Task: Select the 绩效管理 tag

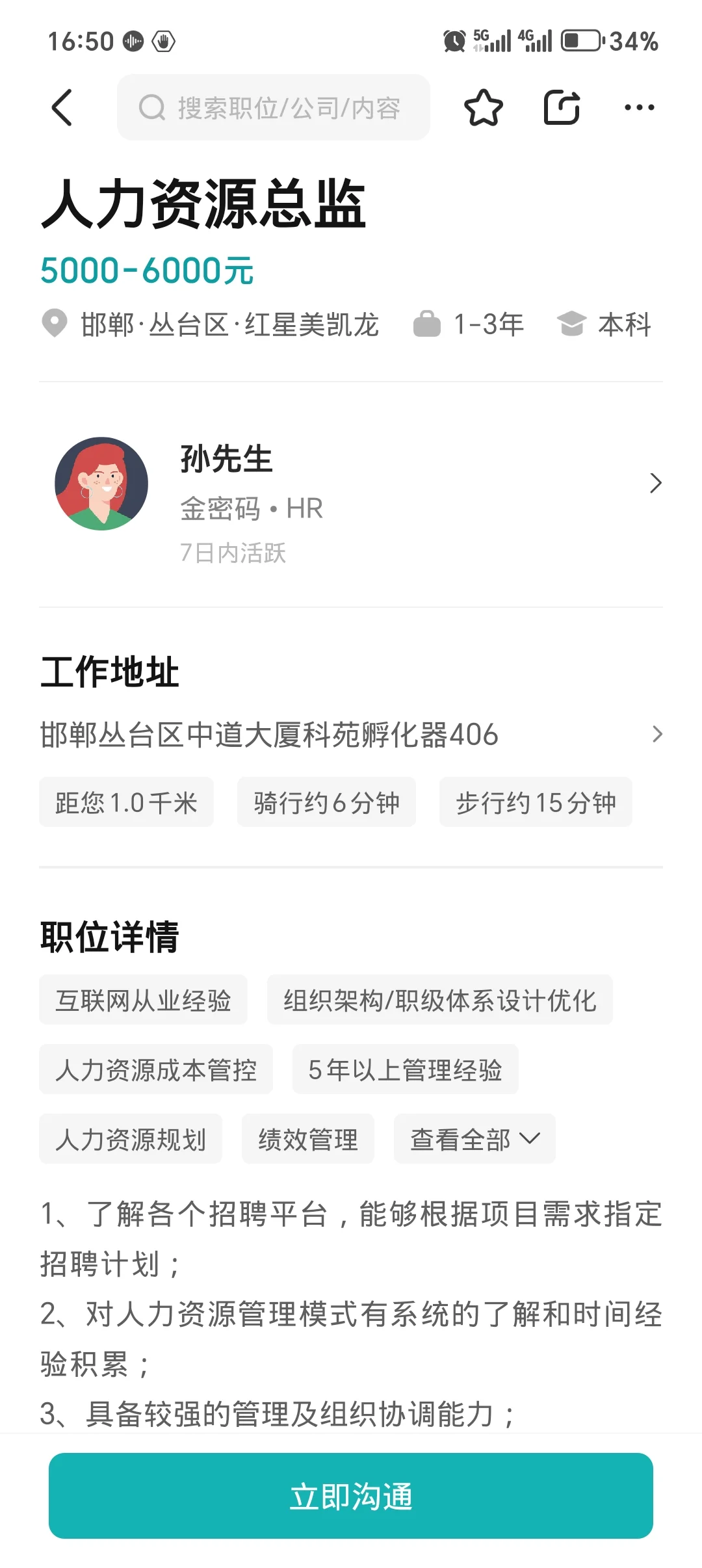Action: [x=308, y=1139]
